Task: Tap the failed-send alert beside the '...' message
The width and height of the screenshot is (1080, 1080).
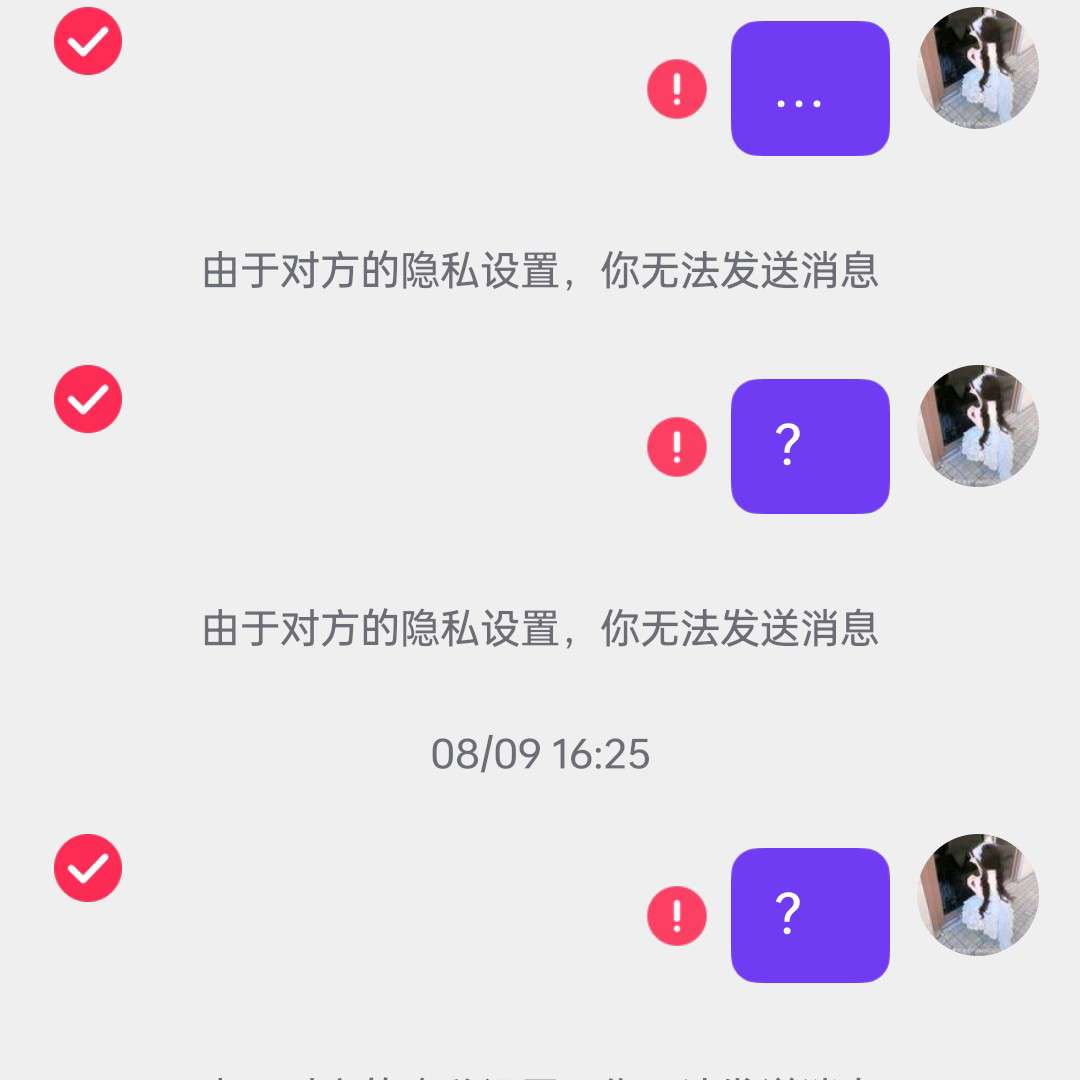Action: (x=677, y=89)
